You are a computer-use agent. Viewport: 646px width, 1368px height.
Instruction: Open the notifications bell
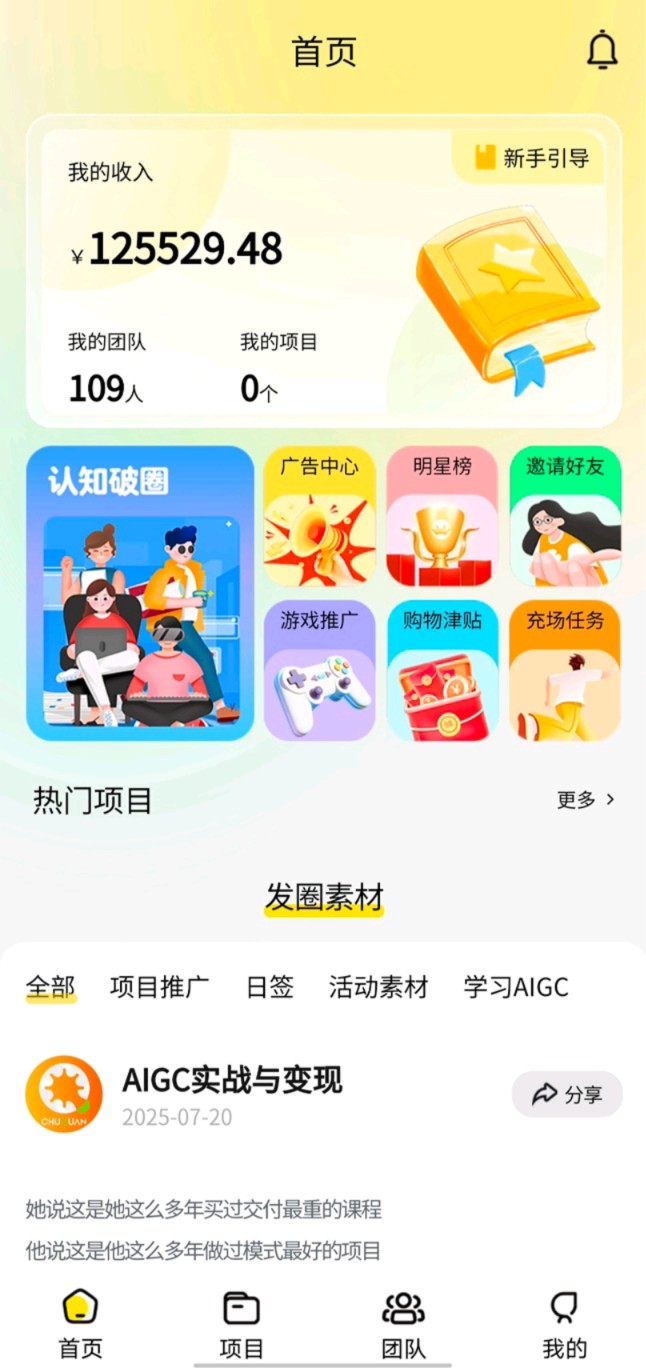tap(601, 50)
